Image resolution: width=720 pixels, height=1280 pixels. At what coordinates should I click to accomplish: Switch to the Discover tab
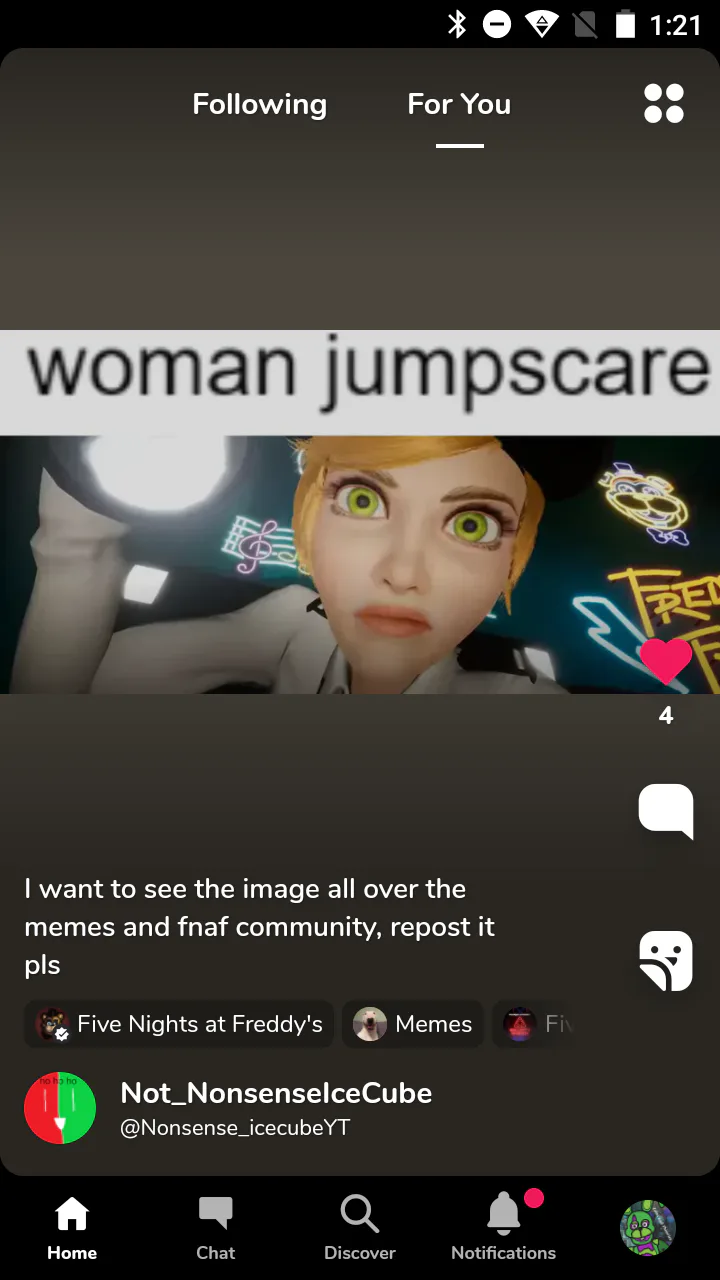pos(360,1227)
